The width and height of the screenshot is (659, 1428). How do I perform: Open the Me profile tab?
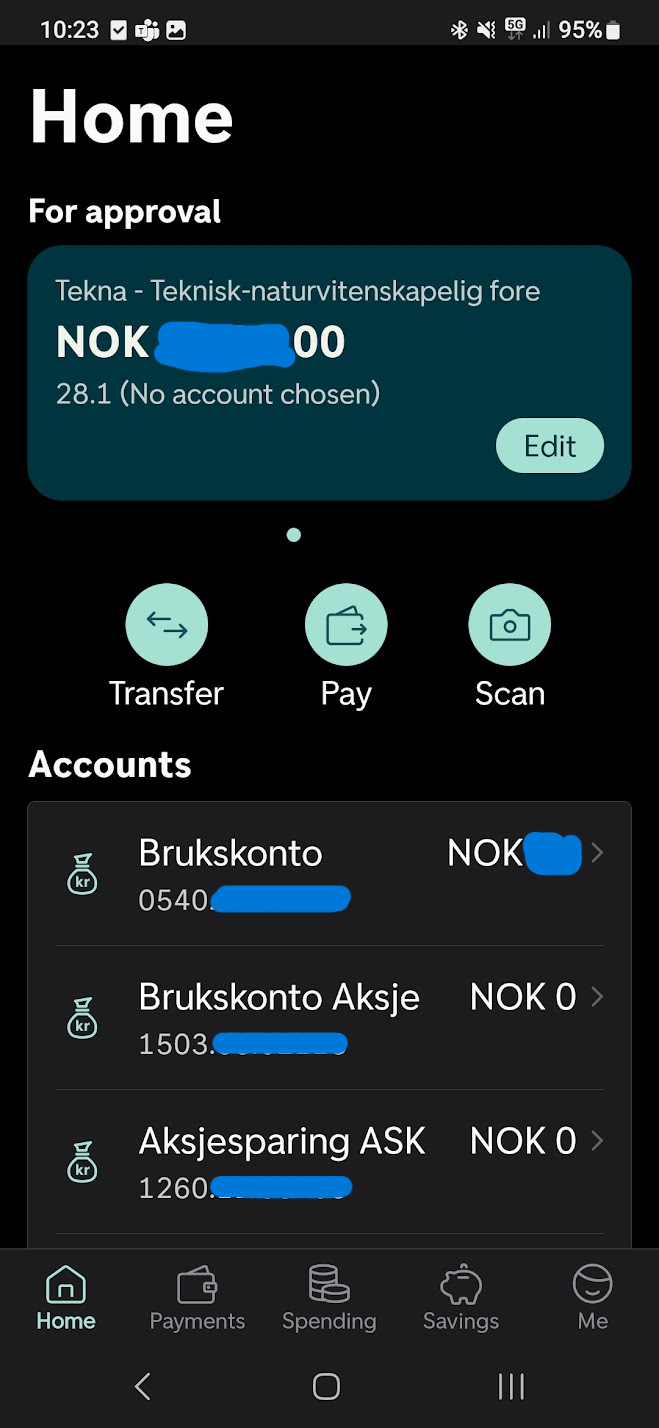point(592,1297)
